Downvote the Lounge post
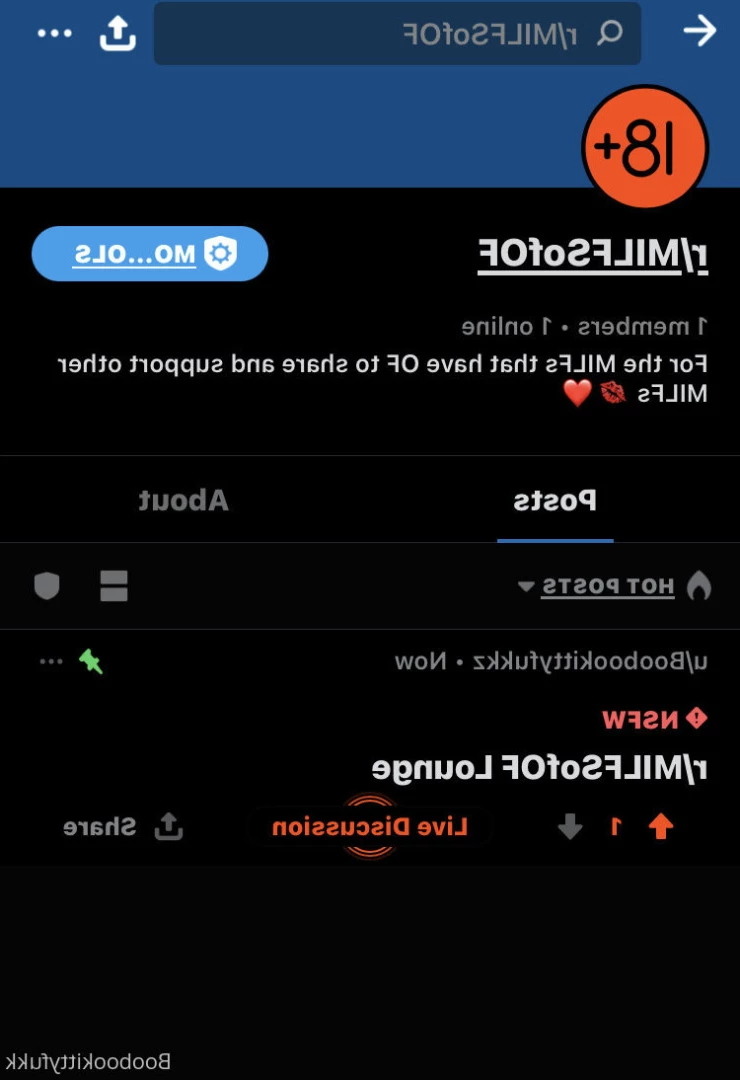The image size is (740, 1080). (x=570, y=827)
